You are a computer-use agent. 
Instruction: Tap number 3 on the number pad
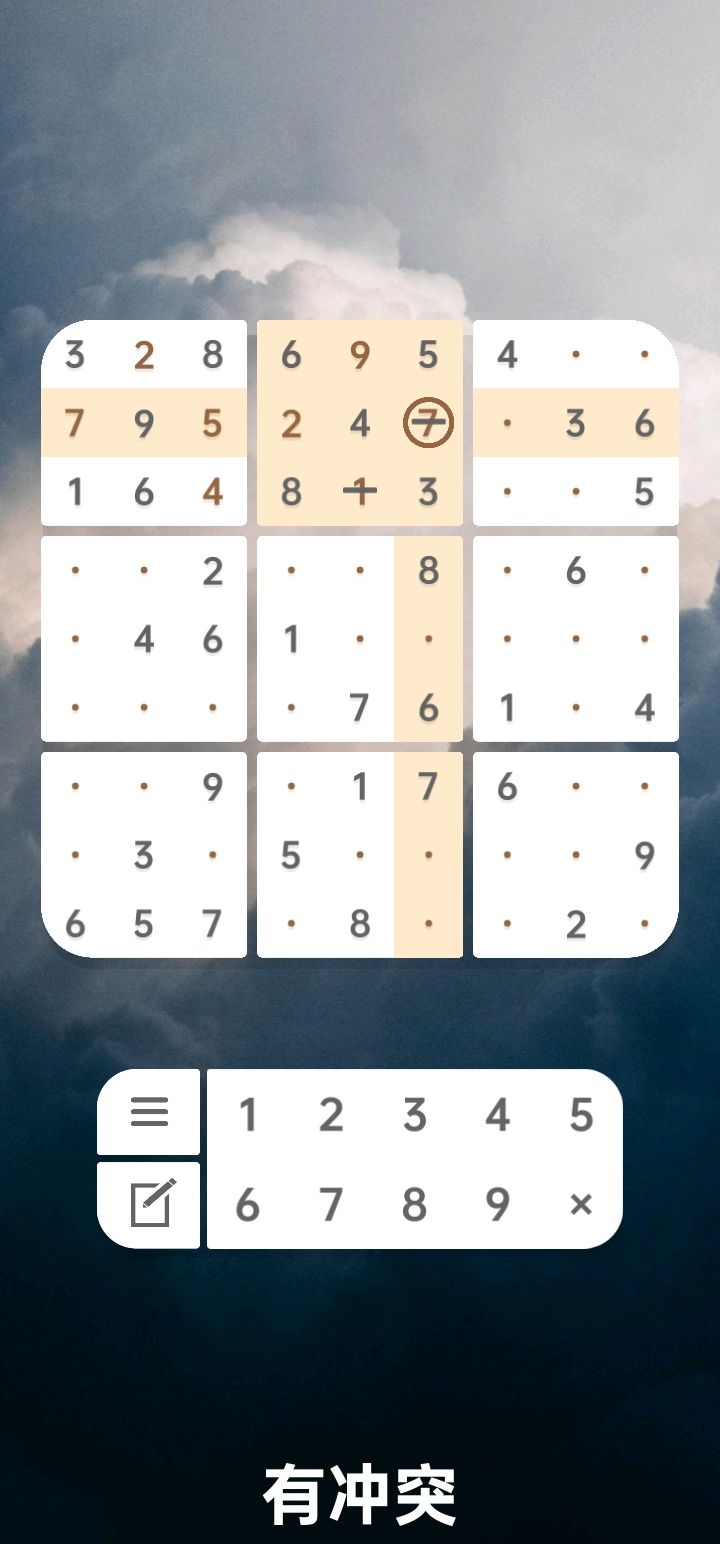(414, 1114)
